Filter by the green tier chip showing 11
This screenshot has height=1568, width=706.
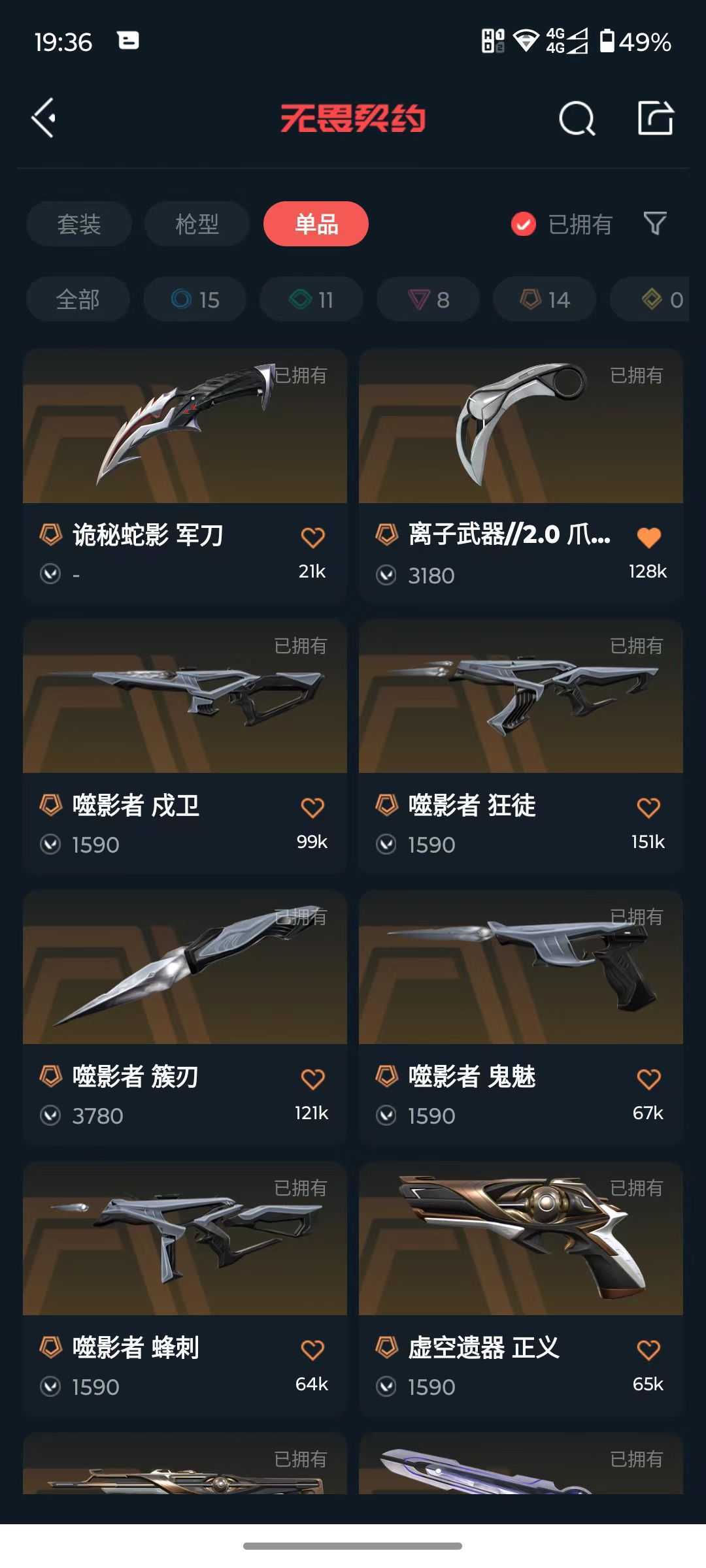pyautogui.click(x=311, y=299)
